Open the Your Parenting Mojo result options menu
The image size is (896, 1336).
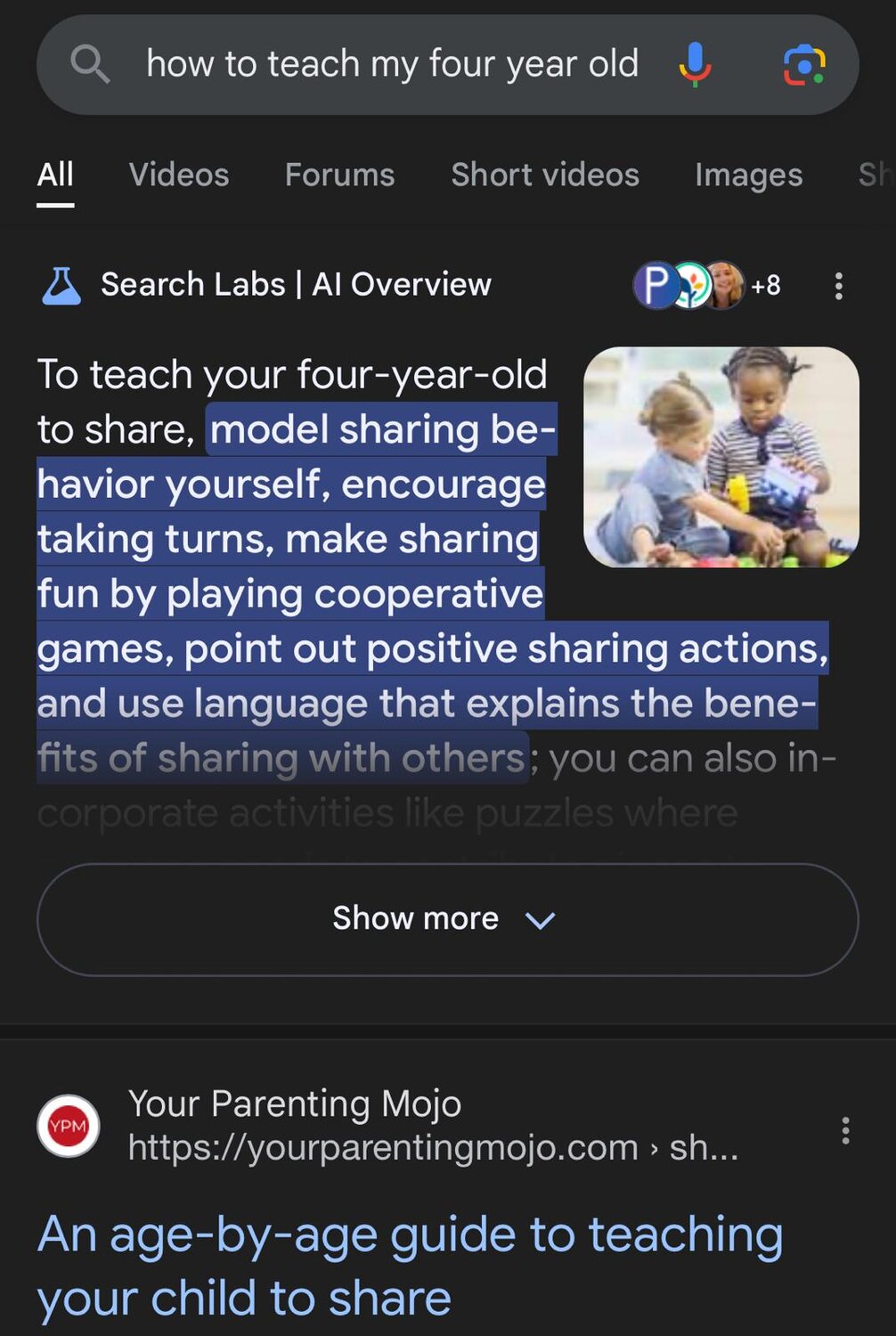point(845,1130)
